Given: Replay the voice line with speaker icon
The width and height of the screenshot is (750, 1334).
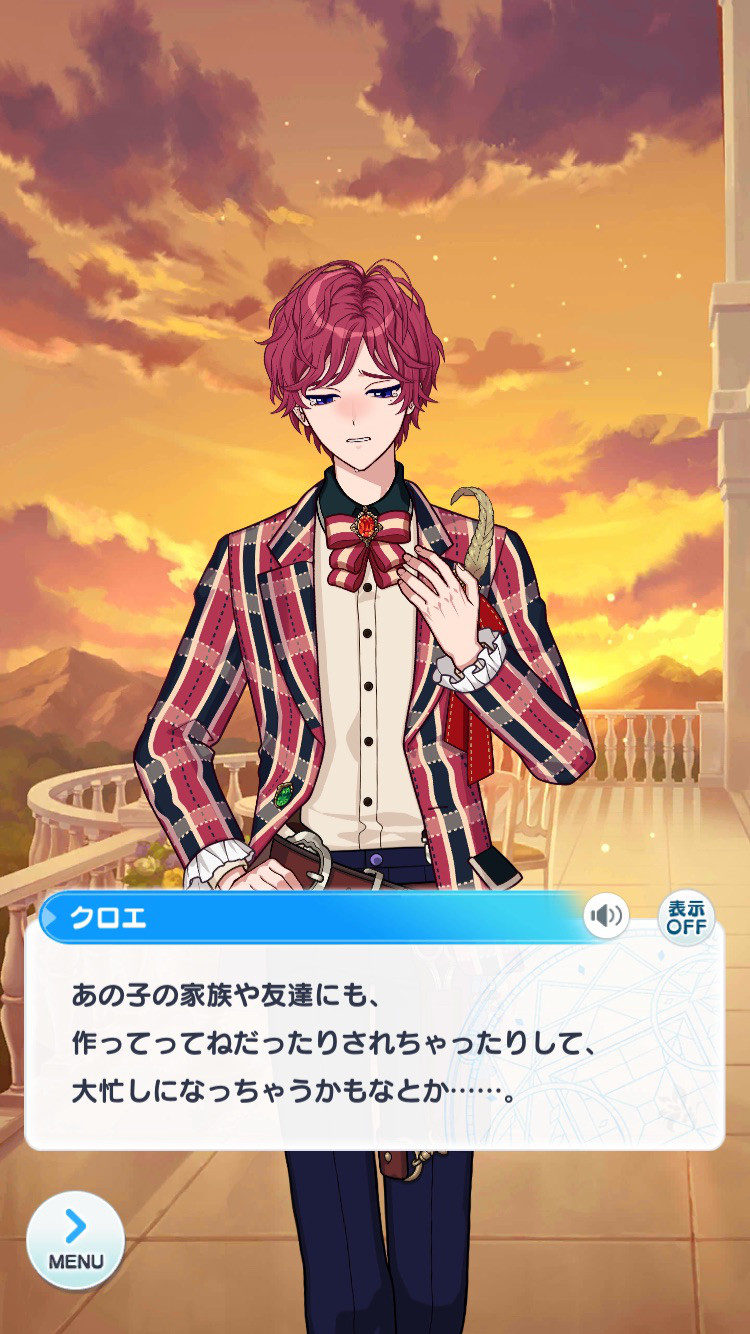Looking at the screenshot, I should (606, 915).
